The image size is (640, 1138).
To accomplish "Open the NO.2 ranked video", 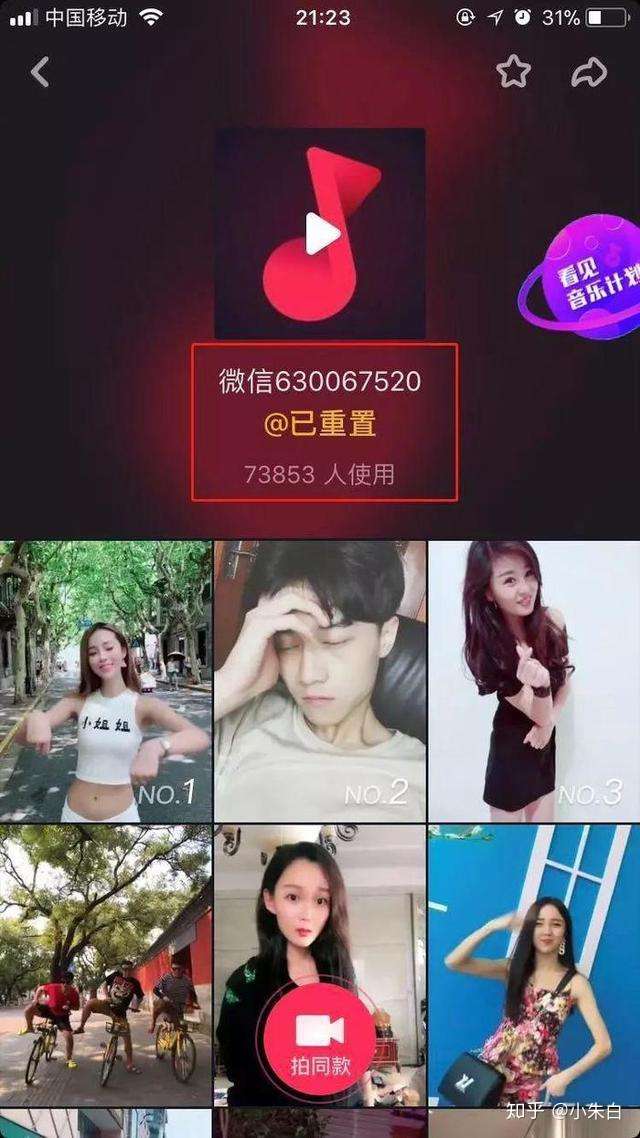I will point(320,682).
